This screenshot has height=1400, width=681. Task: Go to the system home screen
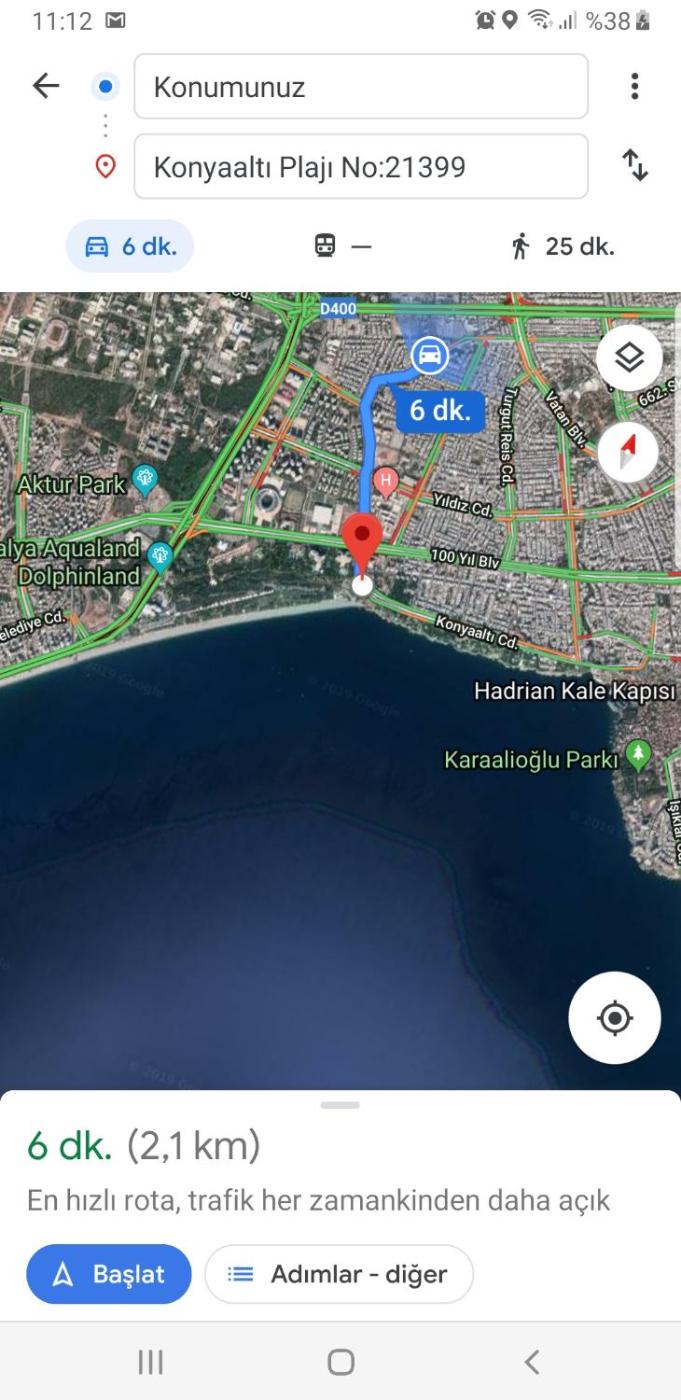[341, 1361]
